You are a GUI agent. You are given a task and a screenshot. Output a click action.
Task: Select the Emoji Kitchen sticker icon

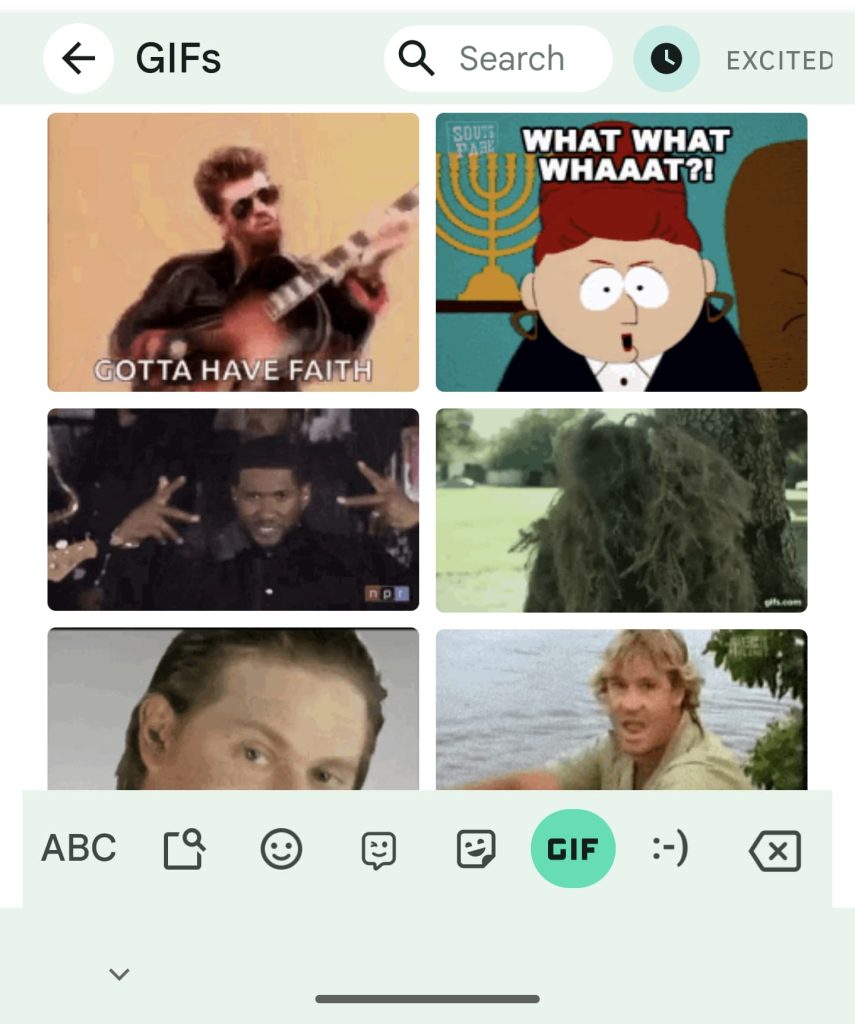pos(477,848)
